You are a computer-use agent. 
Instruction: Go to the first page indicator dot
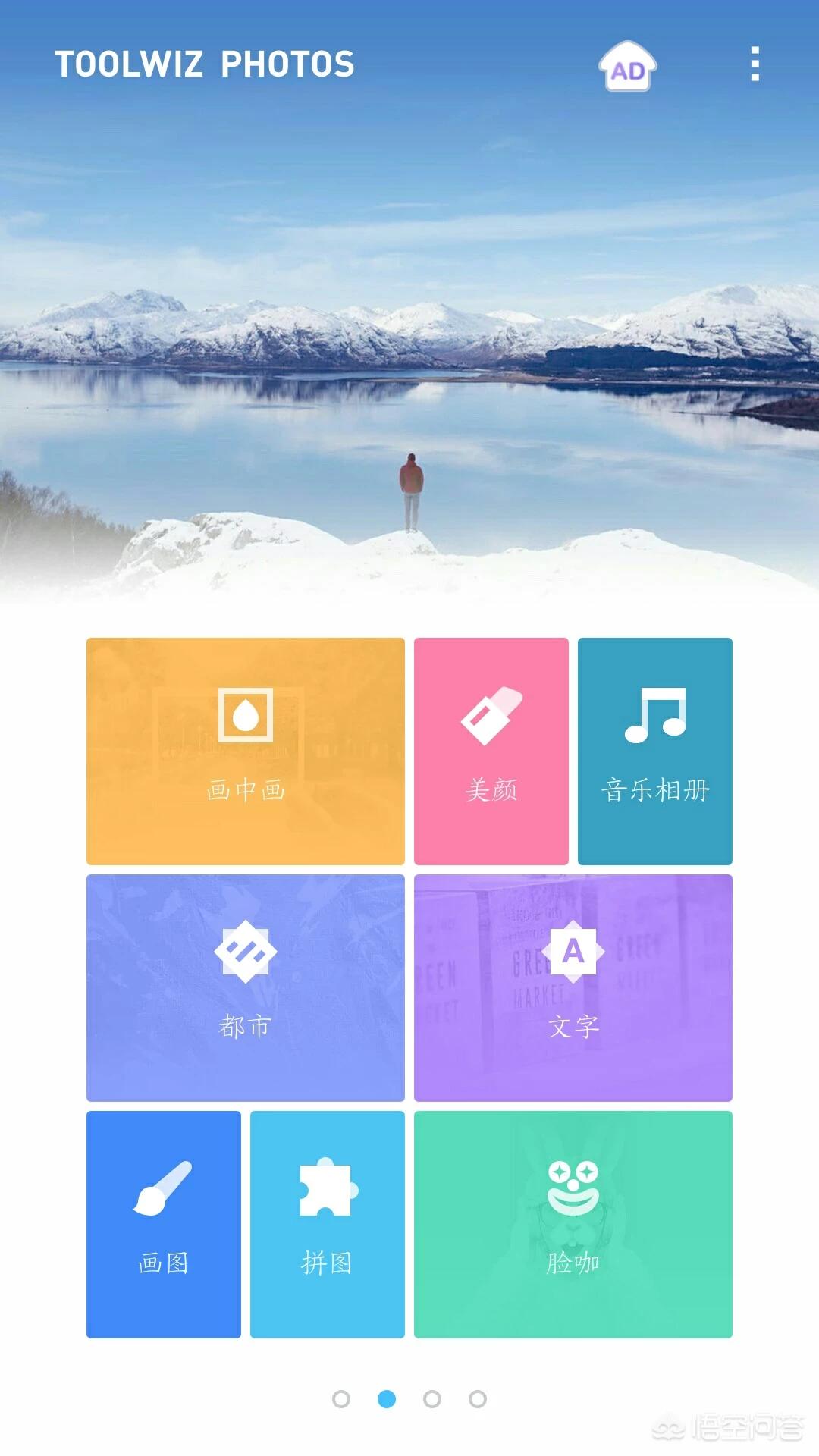341,1399
